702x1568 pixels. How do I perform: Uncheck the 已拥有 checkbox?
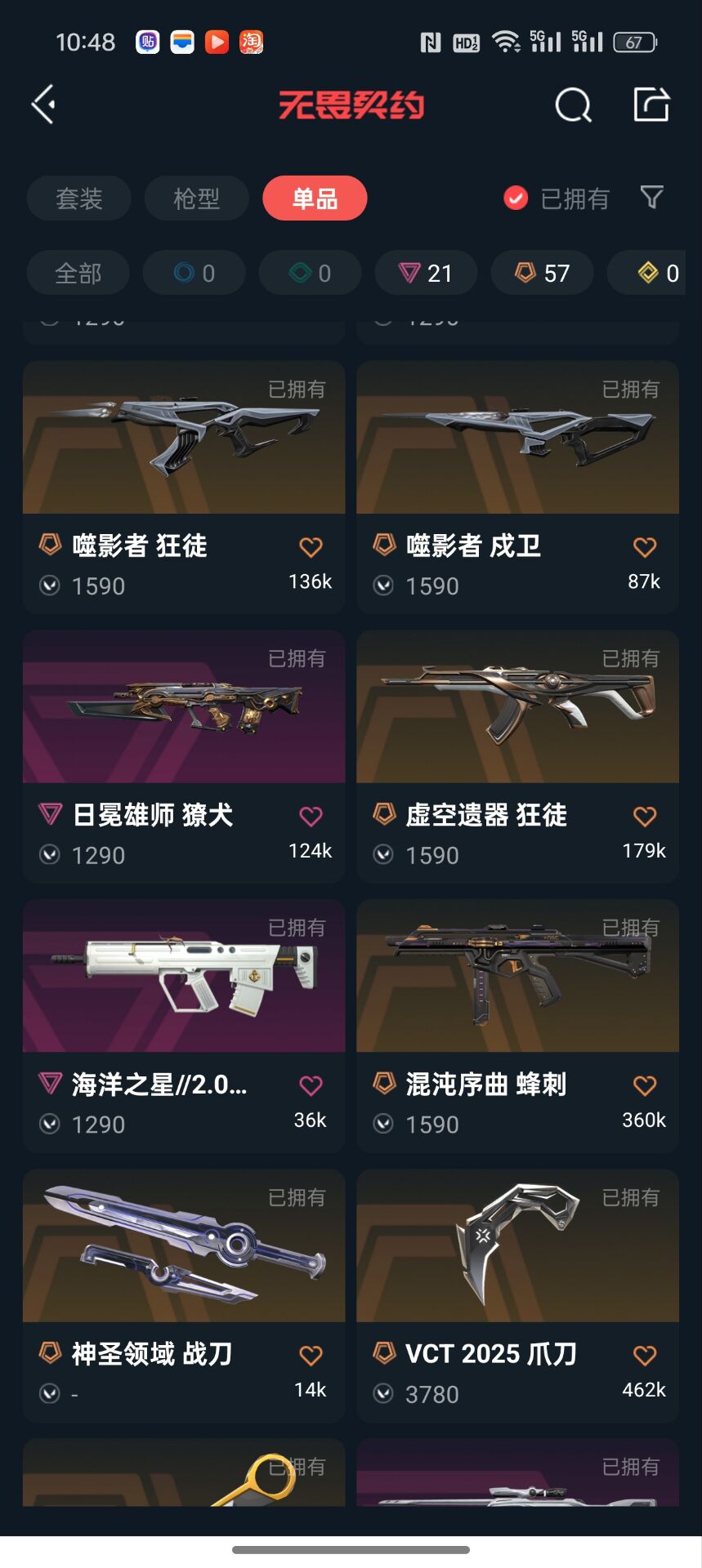pos(516,198)
